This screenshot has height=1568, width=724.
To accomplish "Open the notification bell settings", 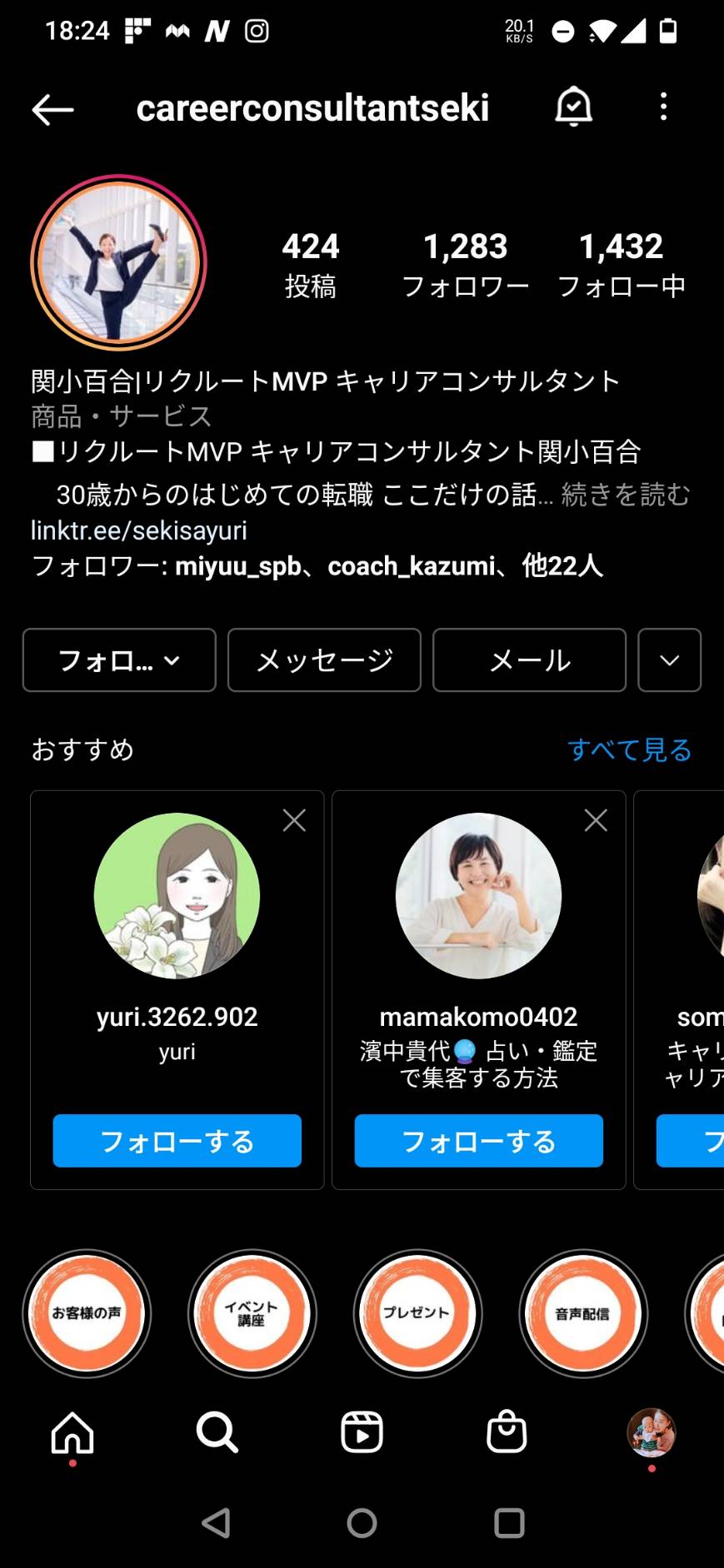I will 573,107.
